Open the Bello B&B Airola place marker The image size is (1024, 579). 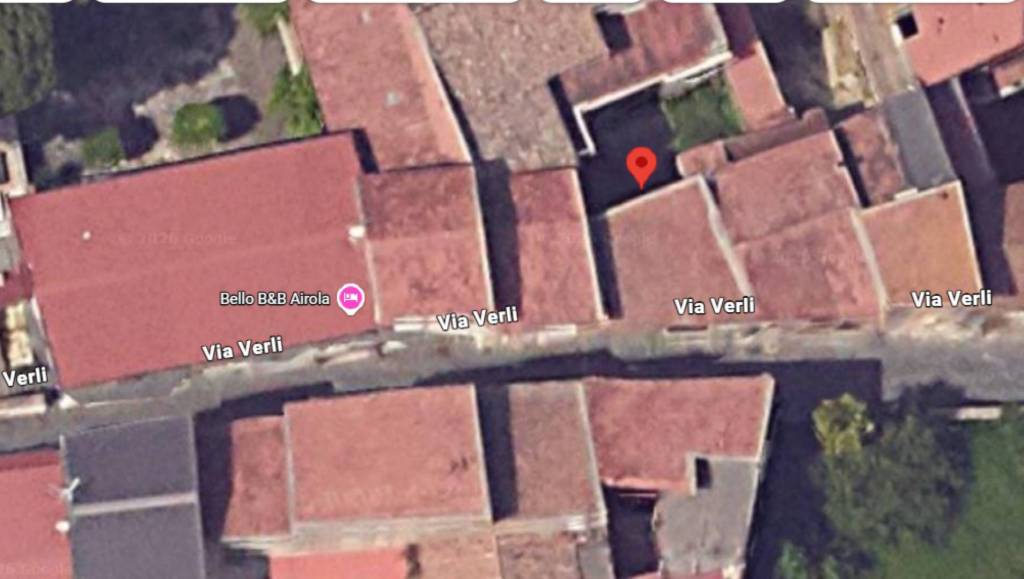[x=350, y=298]
